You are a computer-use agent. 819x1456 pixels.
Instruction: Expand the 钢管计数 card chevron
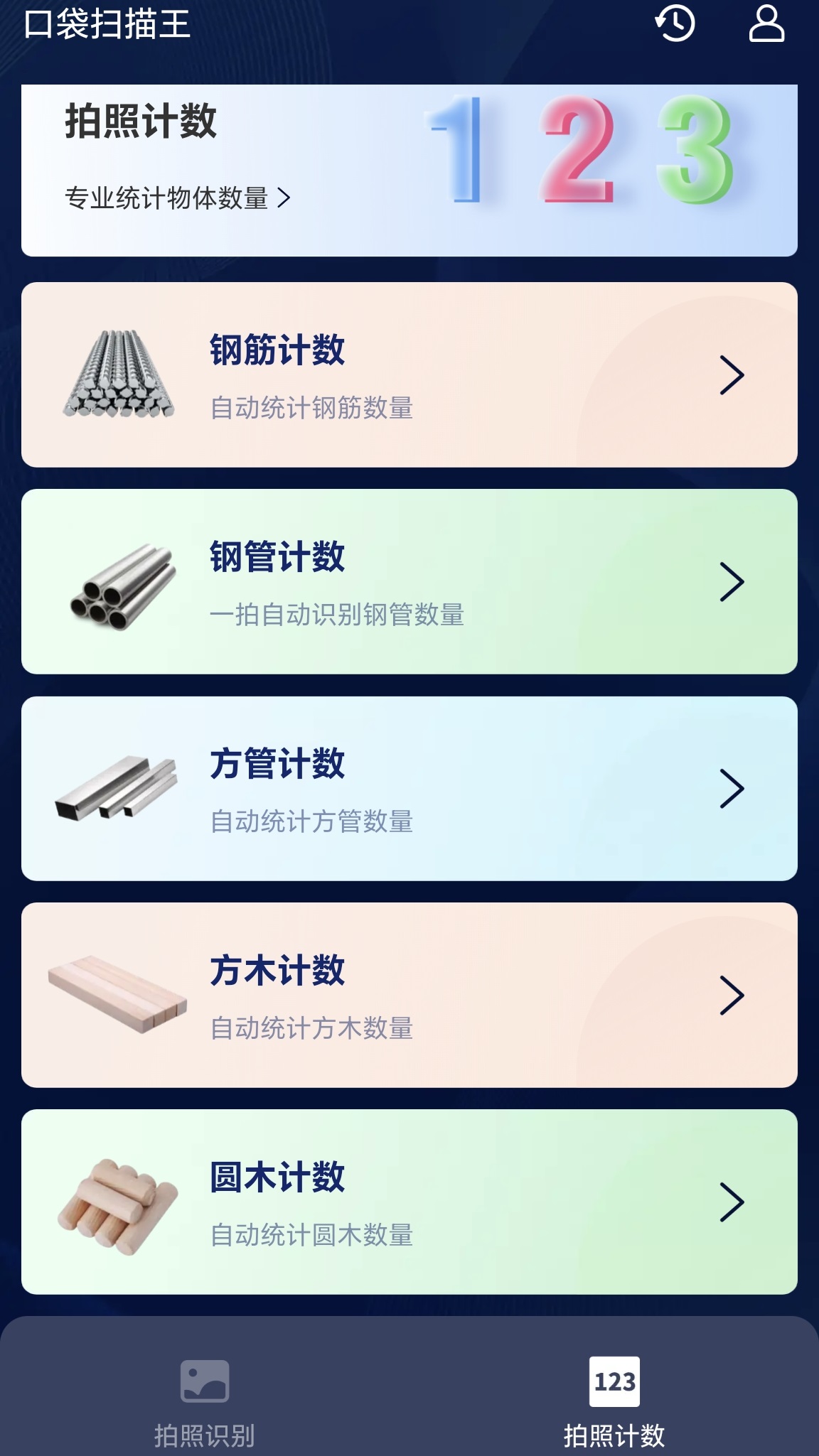pyautogui.click(x=732, y=583)
